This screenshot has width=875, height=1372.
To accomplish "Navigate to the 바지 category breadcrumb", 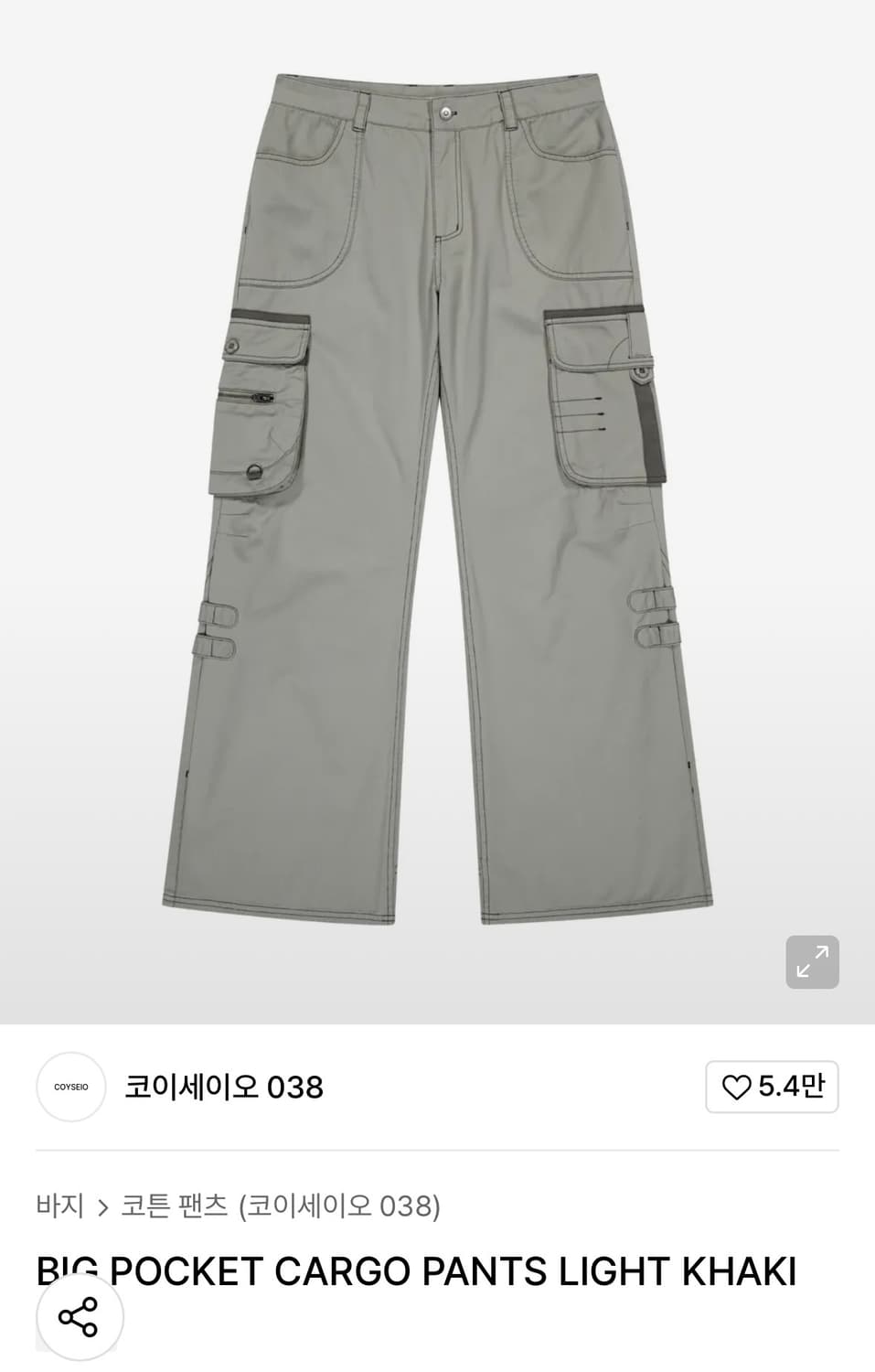I will [60, 1206].
